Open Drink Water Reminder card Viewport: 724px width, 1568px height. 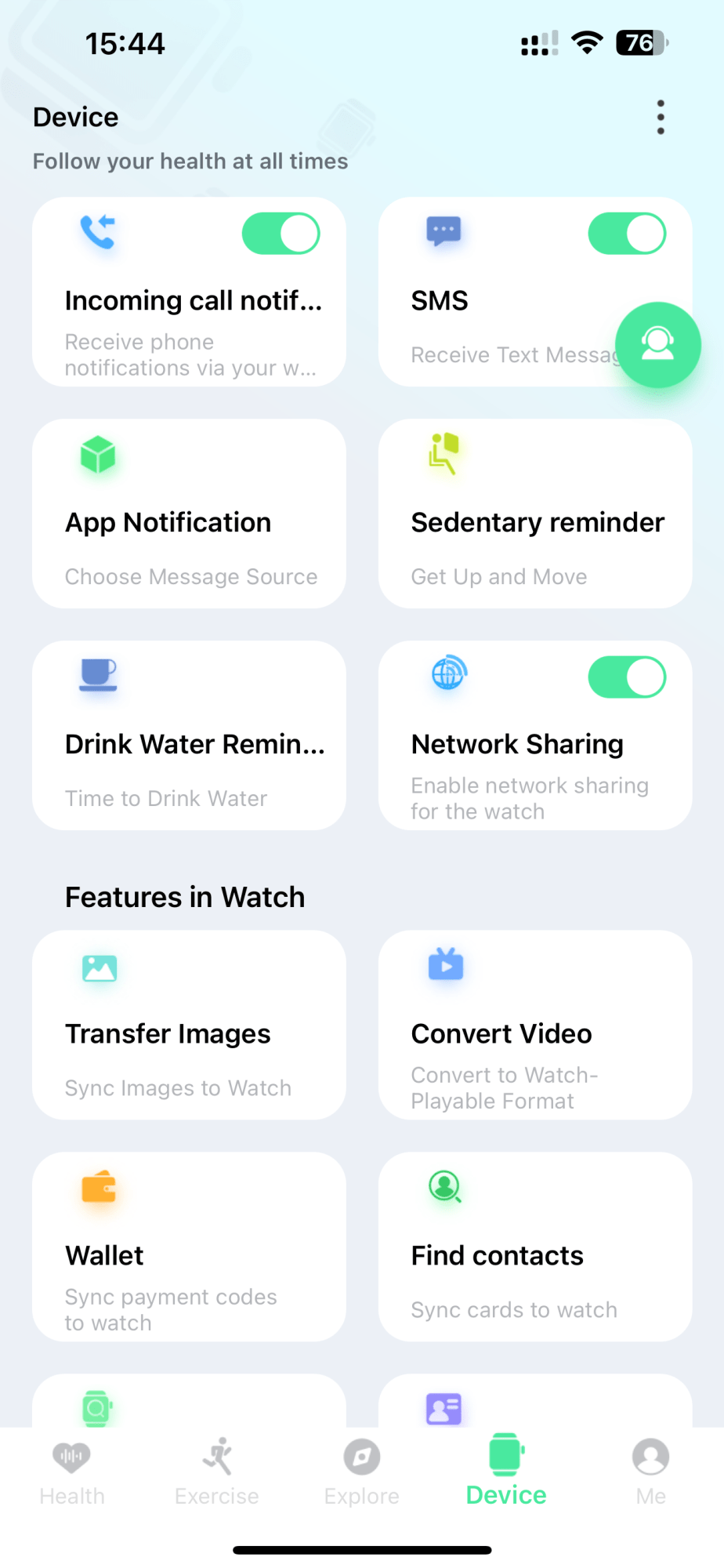coord(189,735)
